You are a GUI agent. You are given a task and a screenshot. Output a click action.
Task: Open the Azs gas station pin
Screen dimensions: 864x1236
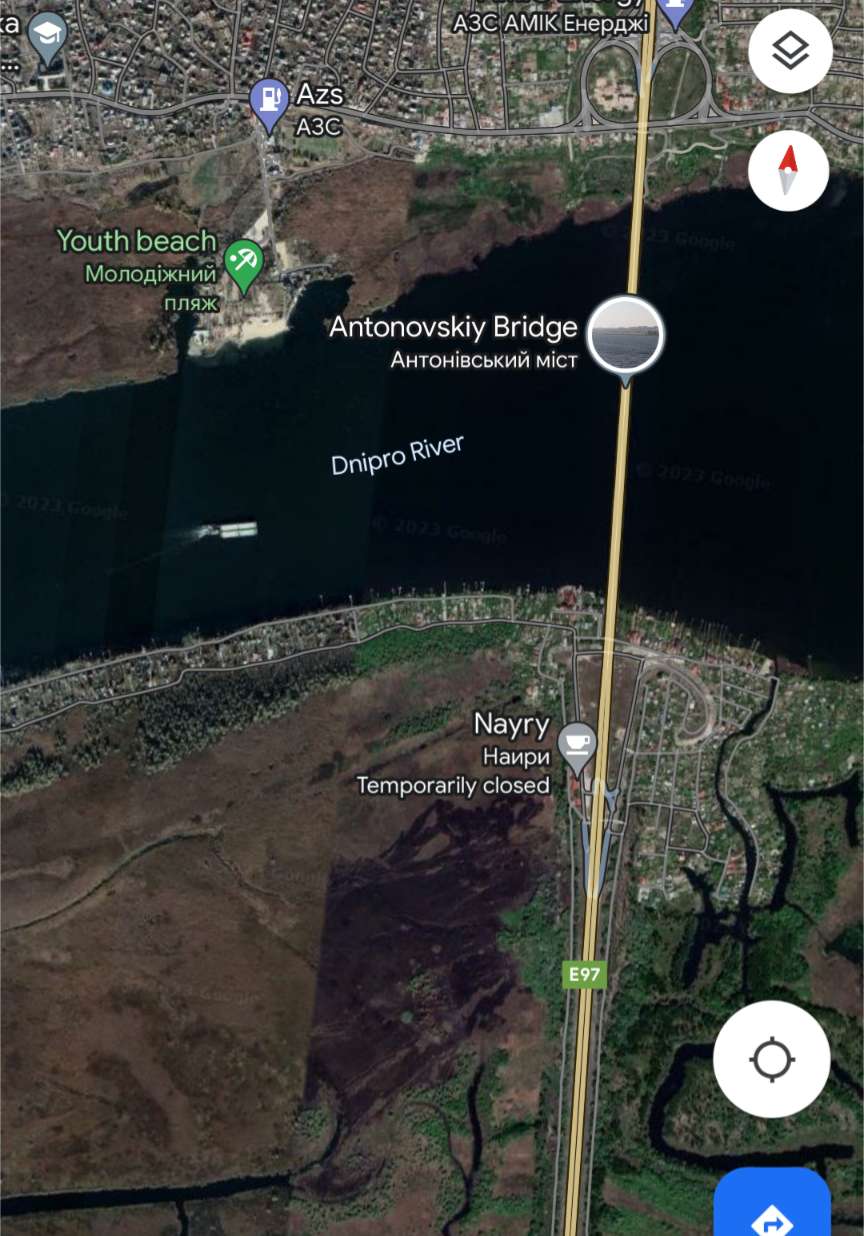tap(269, 101)
